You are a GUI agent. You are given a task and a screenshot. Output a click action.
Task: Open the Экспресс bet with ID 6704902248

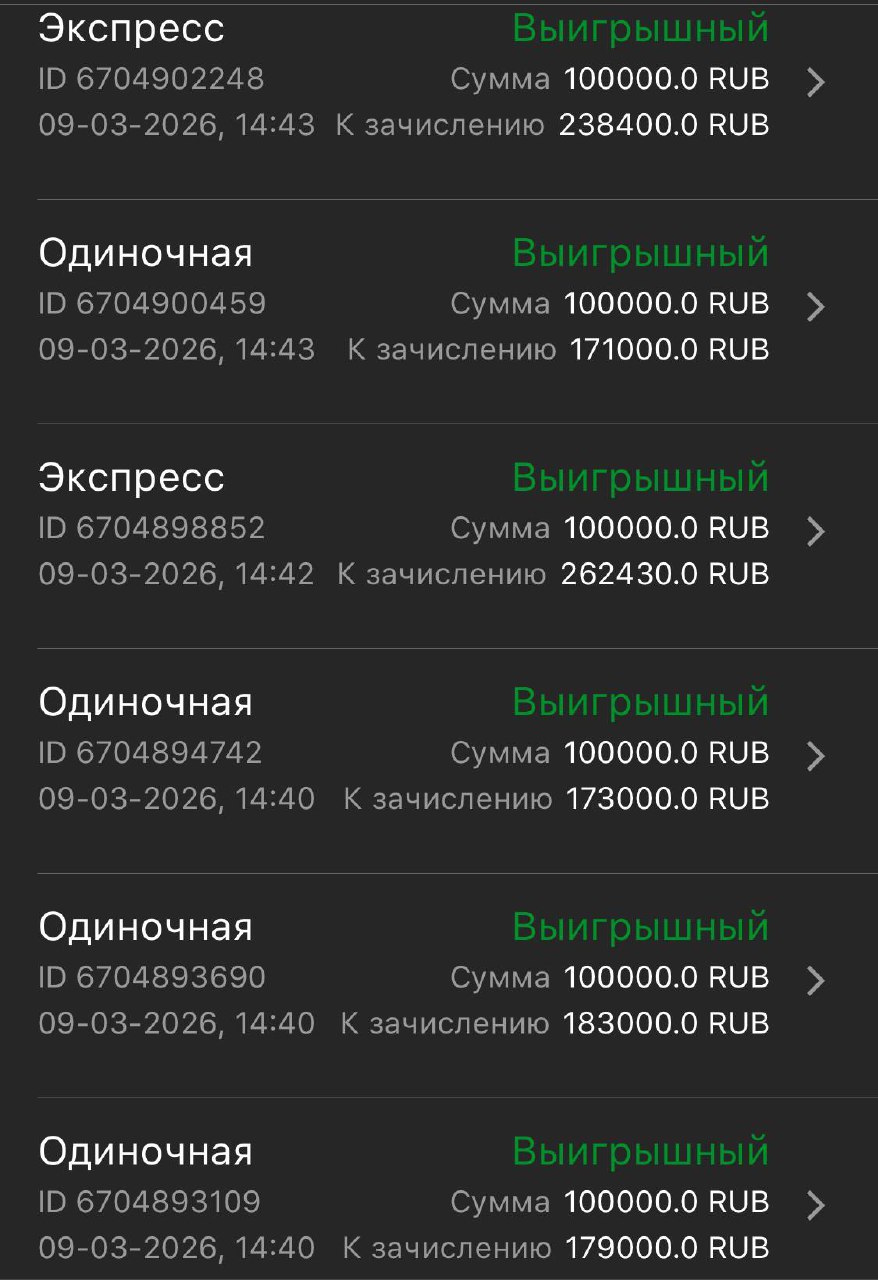pos(815,82)
